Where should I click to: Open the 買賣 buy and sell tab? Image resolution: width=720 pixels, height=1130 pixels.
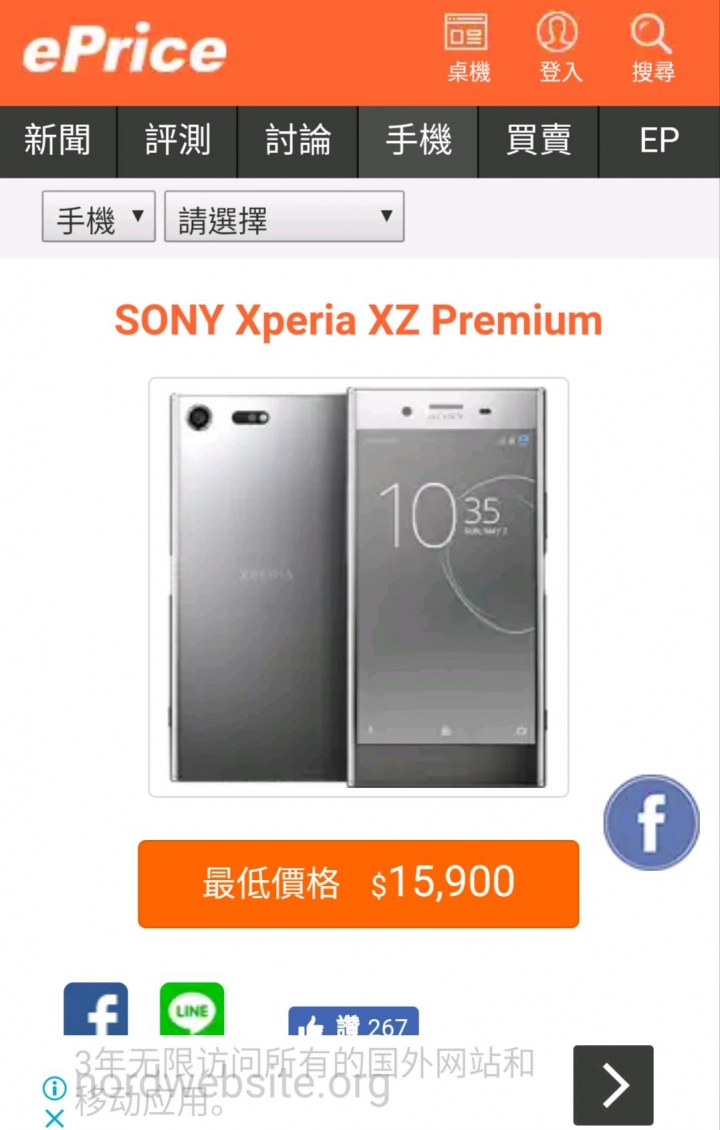(x=538, y=141)
